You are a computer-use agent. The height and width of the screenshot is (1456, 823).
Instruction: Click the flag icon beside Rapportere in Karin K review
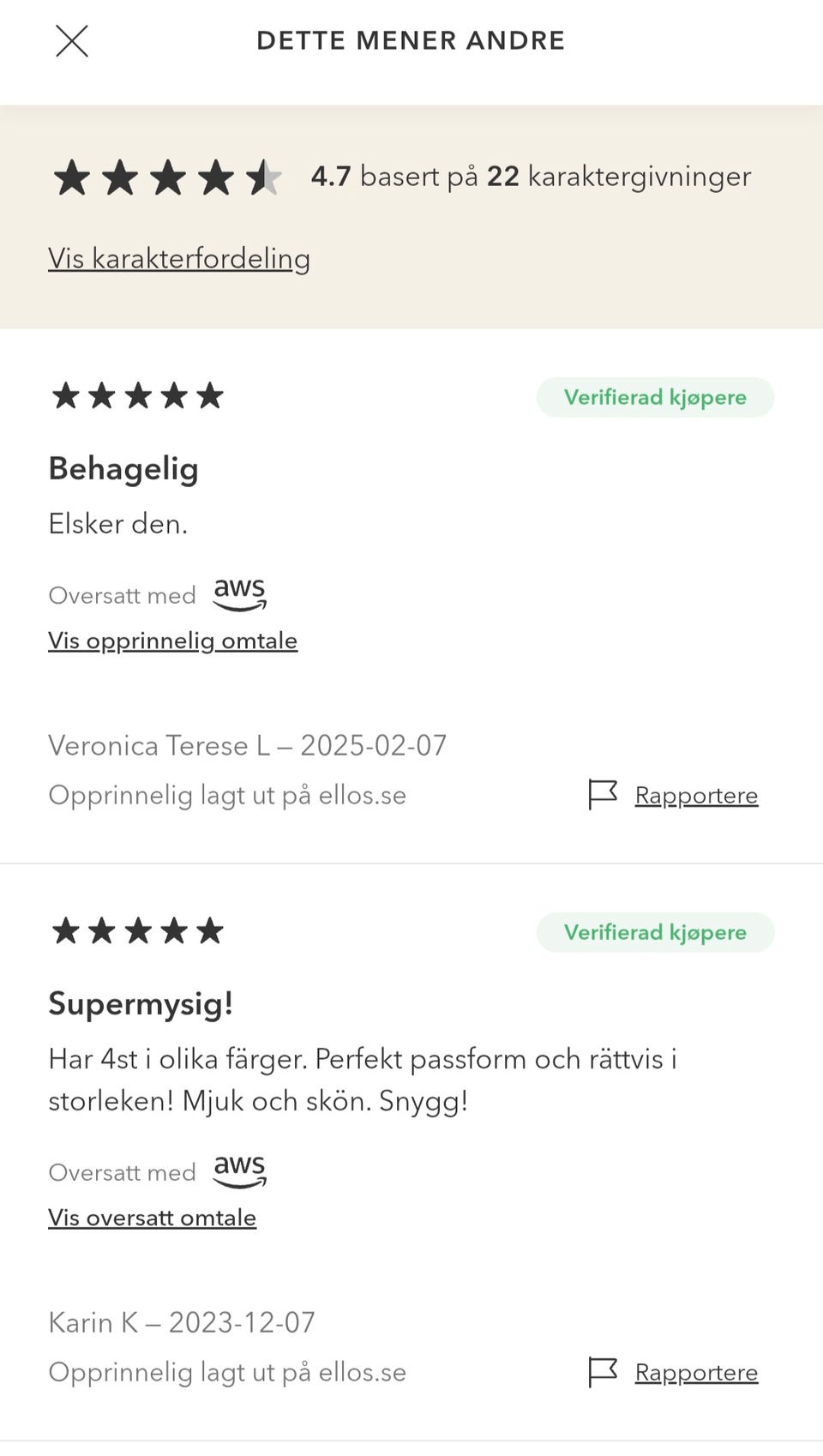[x=602, y=1372]
